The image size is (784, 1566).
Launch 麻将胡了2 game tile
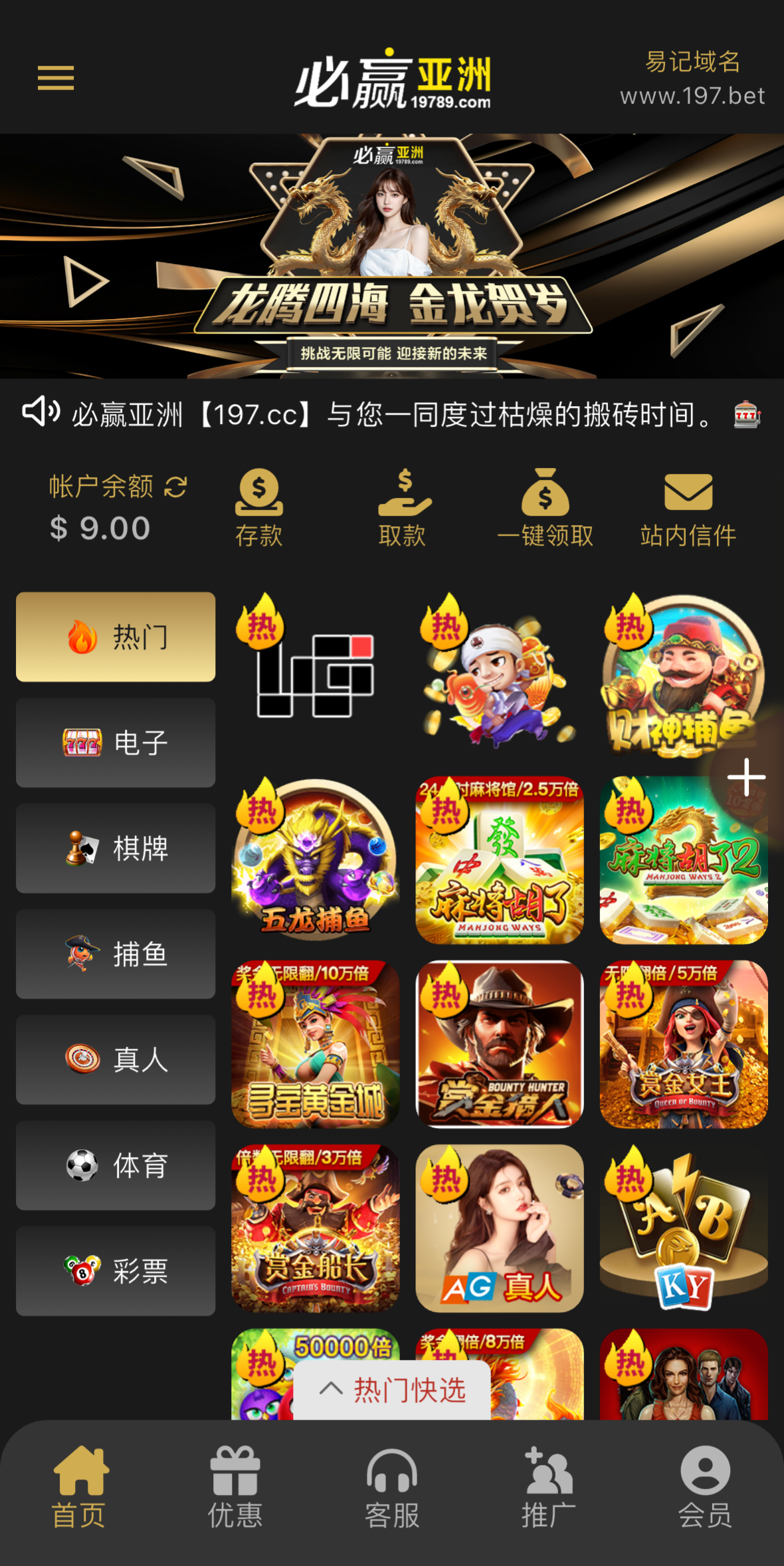click(684, 861)
